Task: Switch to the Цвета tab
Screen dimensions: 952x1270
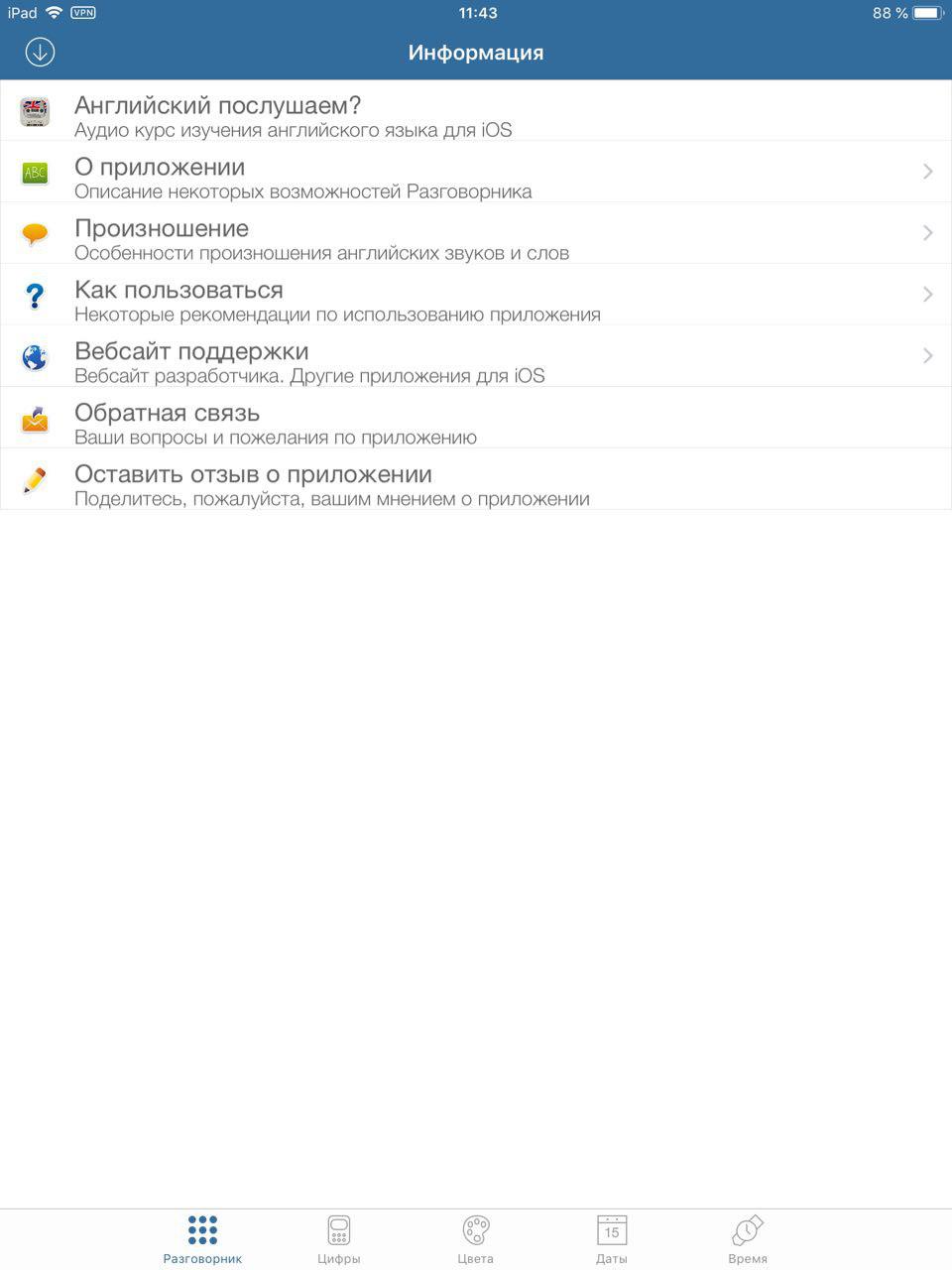Action: [x=476, y=1239]
